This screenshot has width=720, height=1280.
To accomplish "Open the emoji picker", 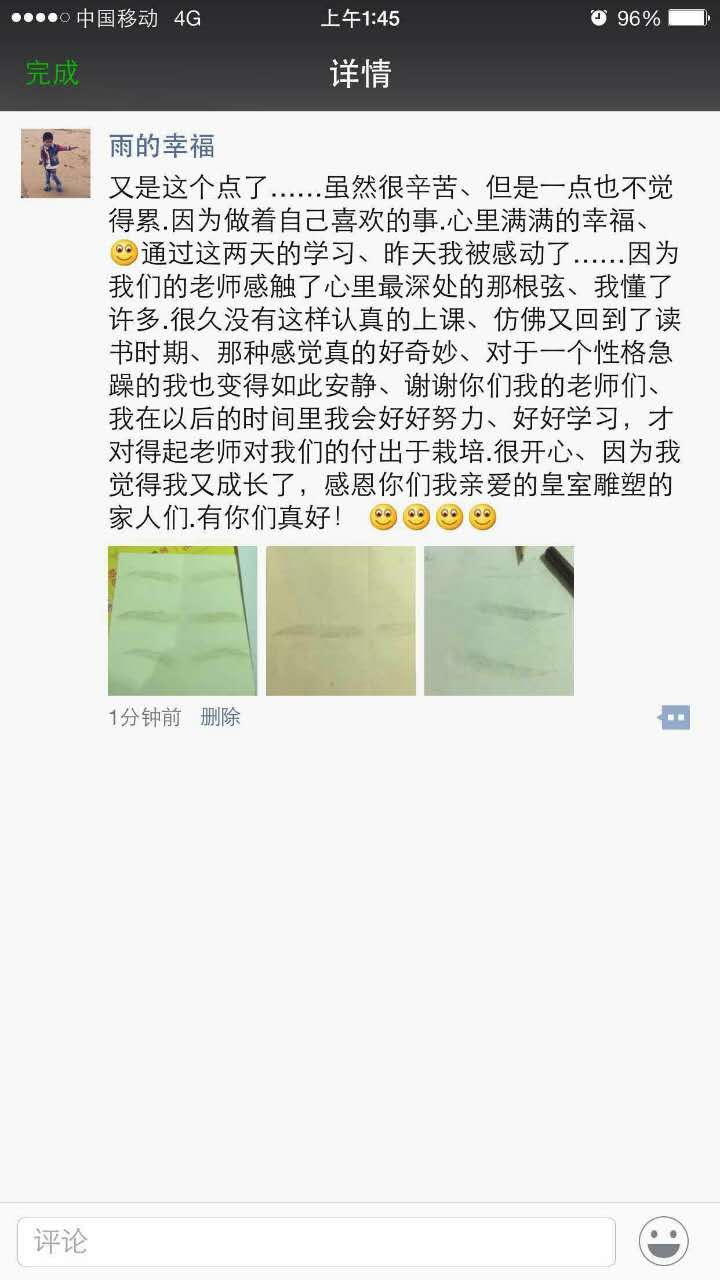I will point(664,1242).
